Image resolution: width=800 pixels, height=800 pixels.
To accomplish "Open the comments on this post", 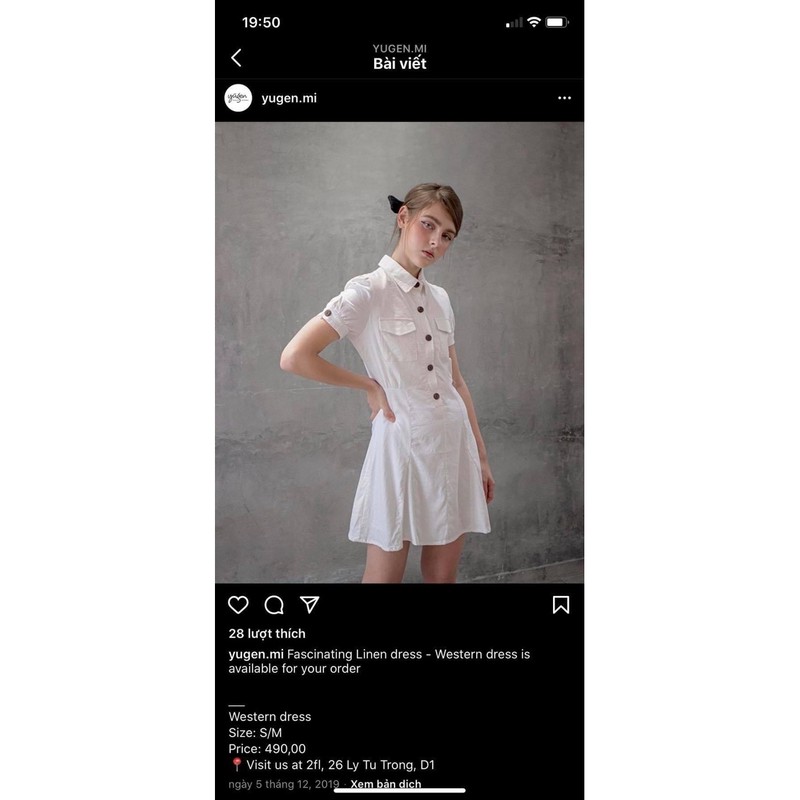I will pyautogui.click(x=274, y=605).
